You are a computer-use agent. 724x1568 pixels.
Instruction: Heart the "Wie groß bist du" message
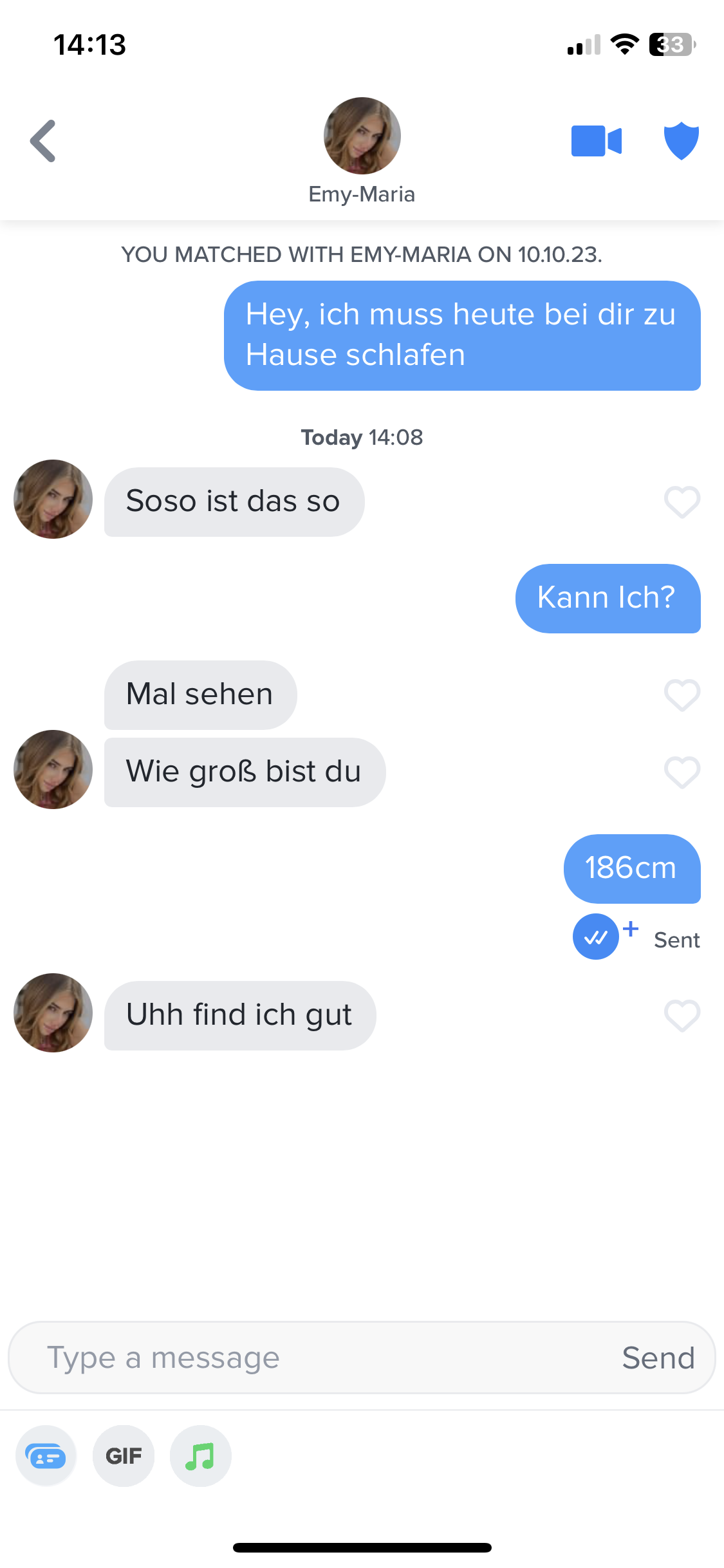pyautogui.click(x=682, y=772)
